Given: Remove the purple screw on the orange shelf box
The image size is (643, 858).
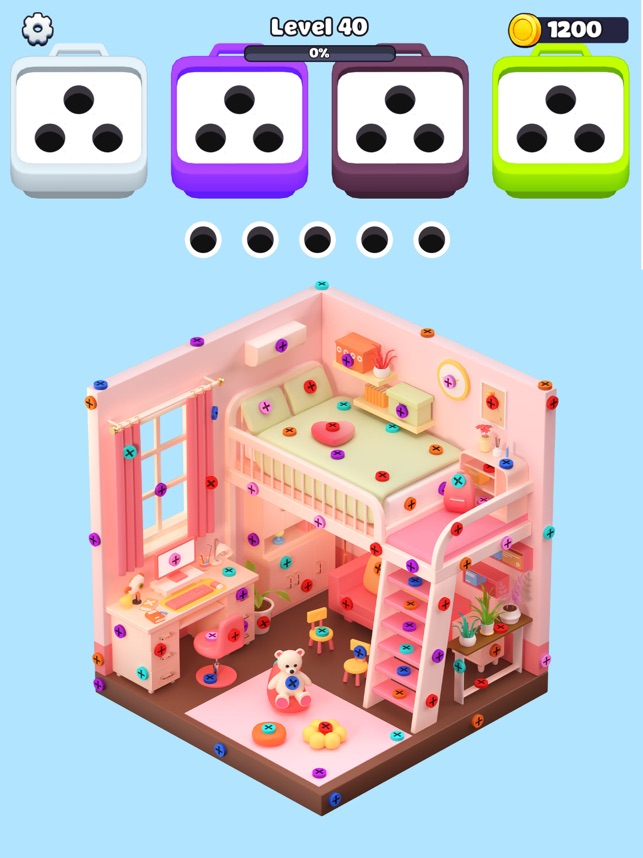Looking at the screenshot, I should pyautogui.click(x=348, y=359).
